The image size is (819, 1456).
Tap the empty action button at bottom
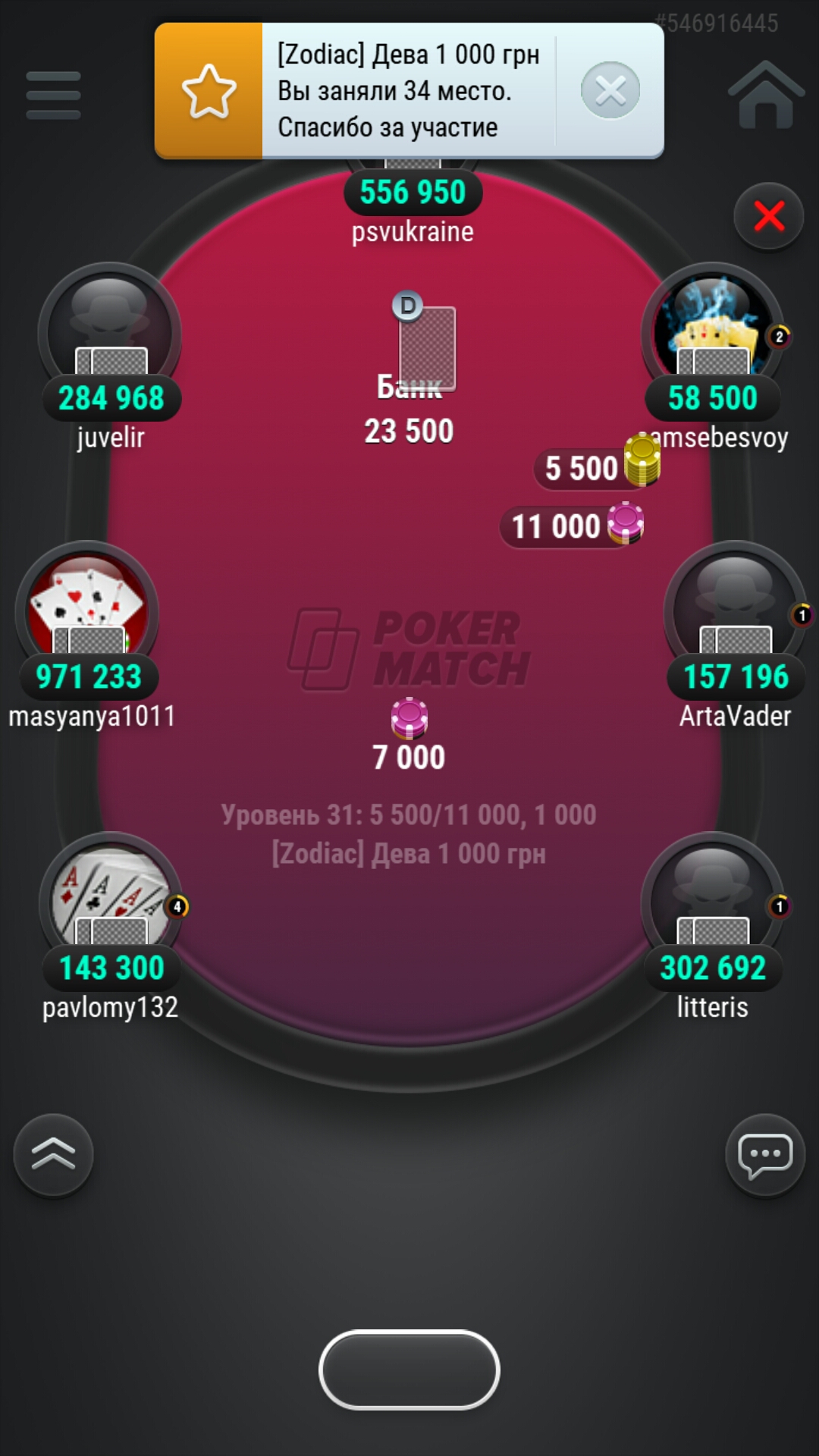[409, 1370]
